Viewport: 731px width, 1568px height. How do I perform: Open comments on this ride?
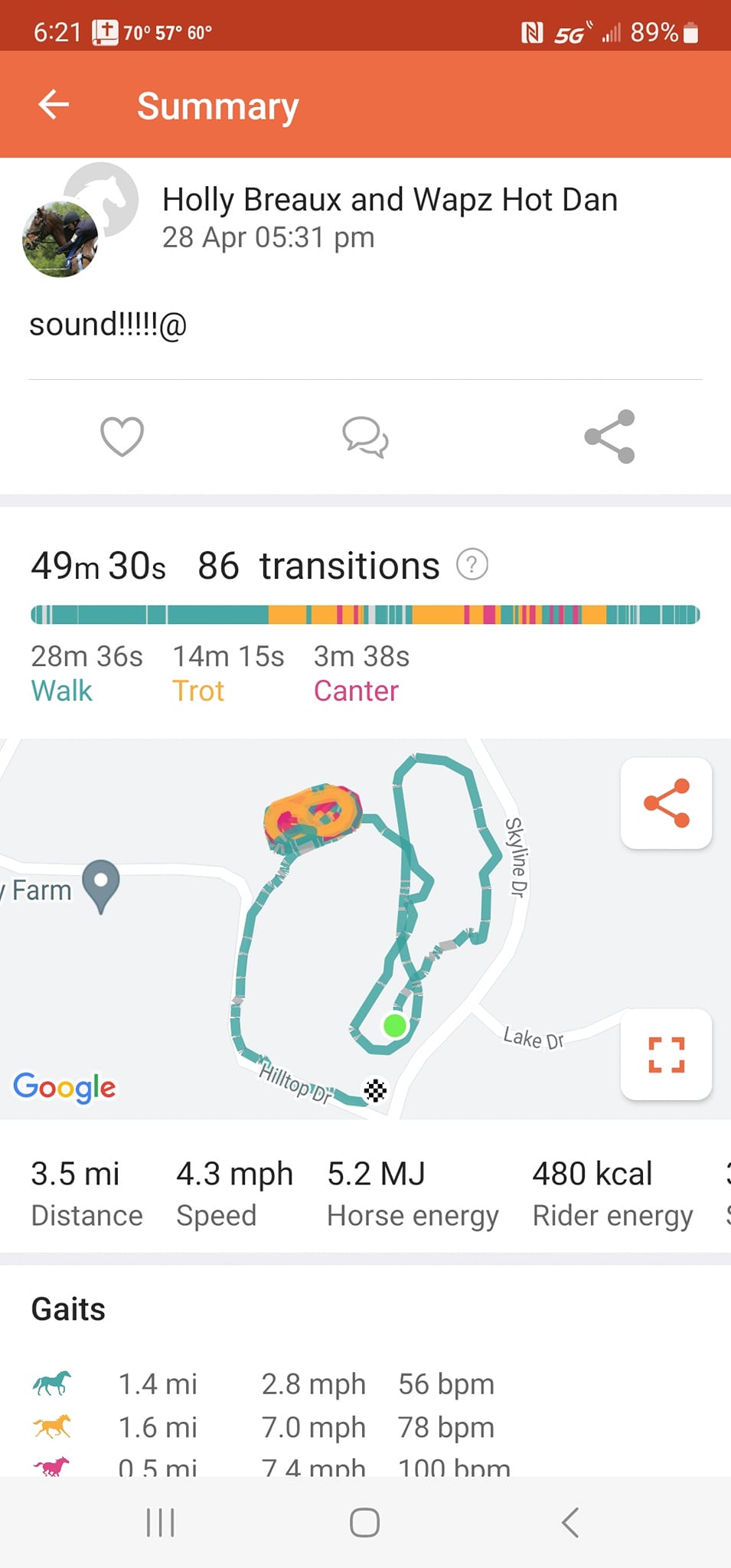(x=365, y=437)
